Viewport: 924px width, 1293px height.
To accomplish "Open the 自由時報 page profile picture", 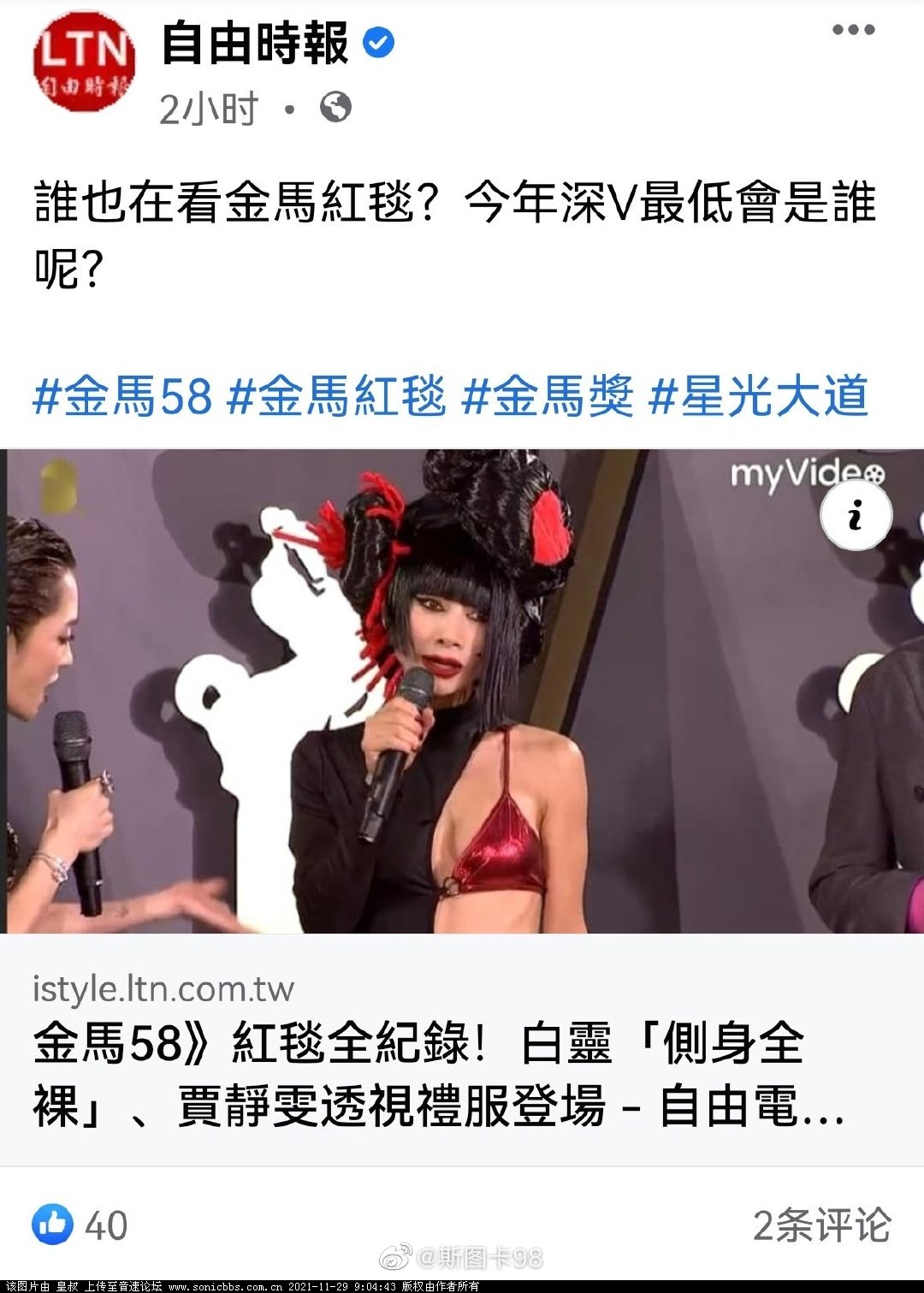I will point(85,62).
